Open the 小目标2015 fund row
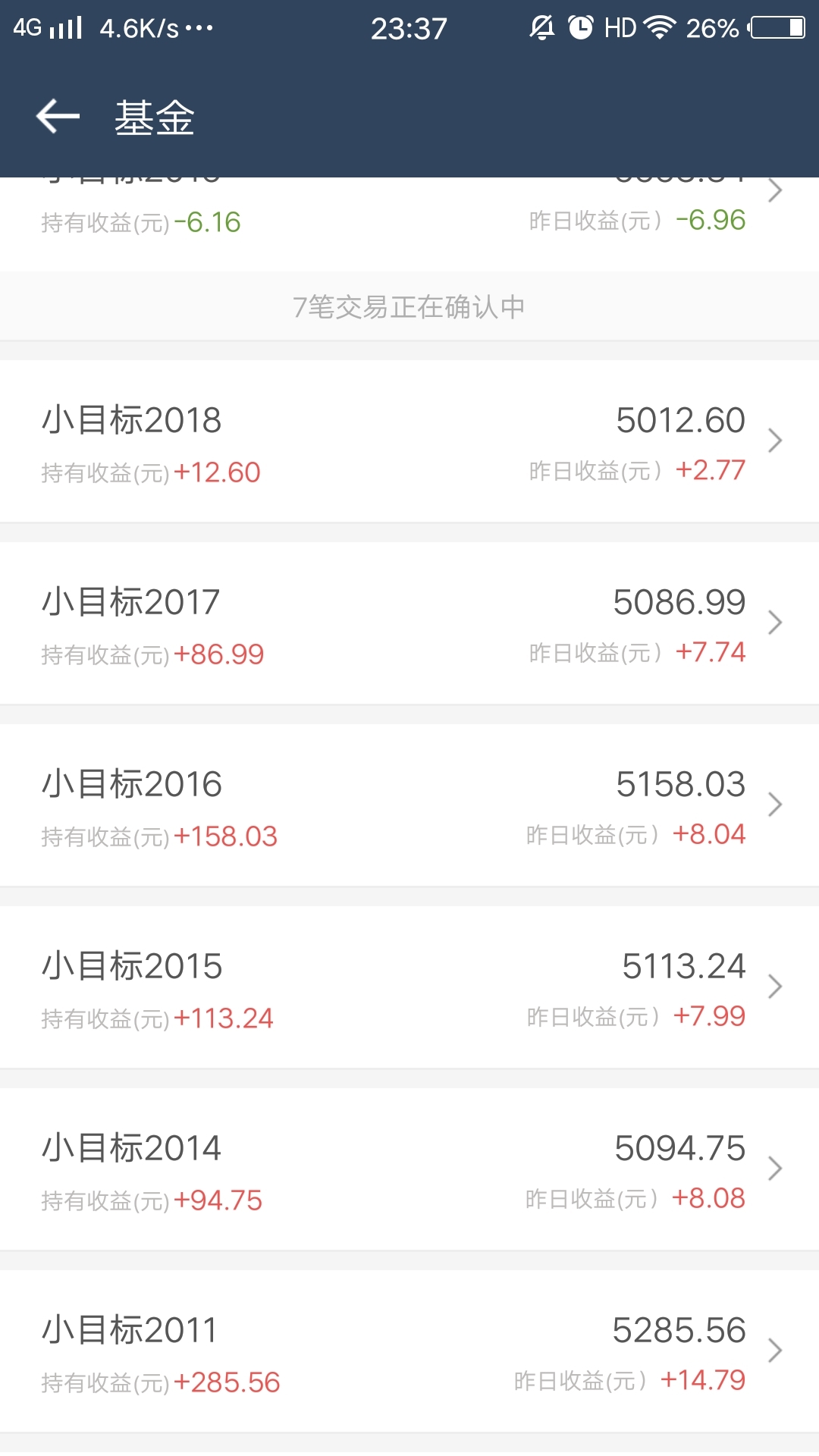819x1456 pixels. [409, 987]
